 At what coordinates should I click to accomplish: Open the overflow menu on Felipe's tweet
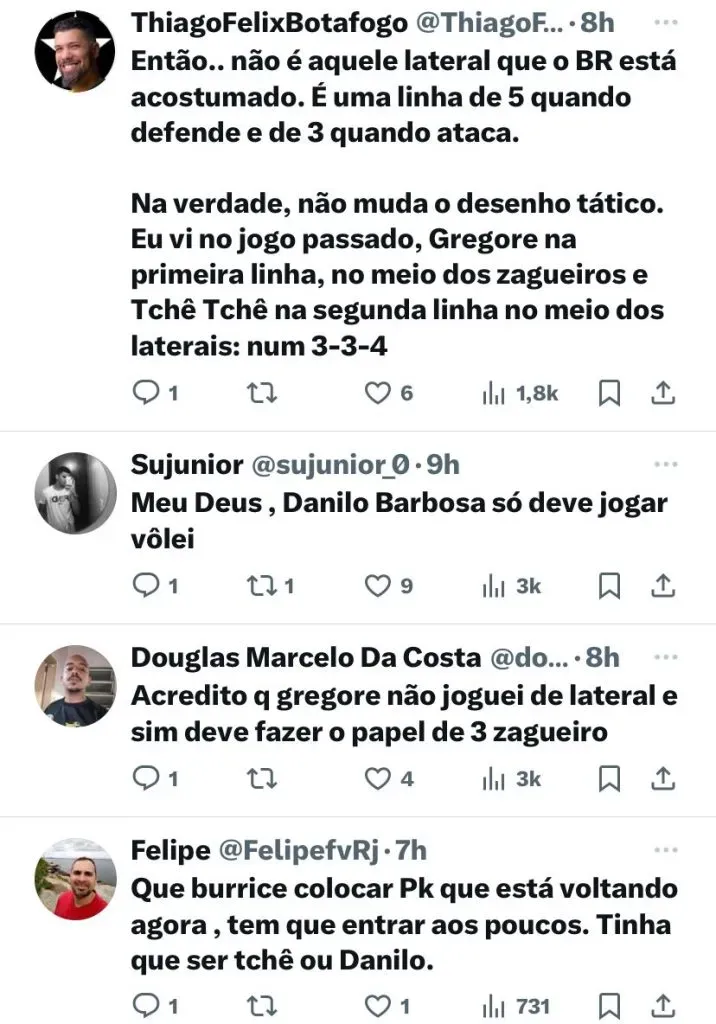[665, 849]
